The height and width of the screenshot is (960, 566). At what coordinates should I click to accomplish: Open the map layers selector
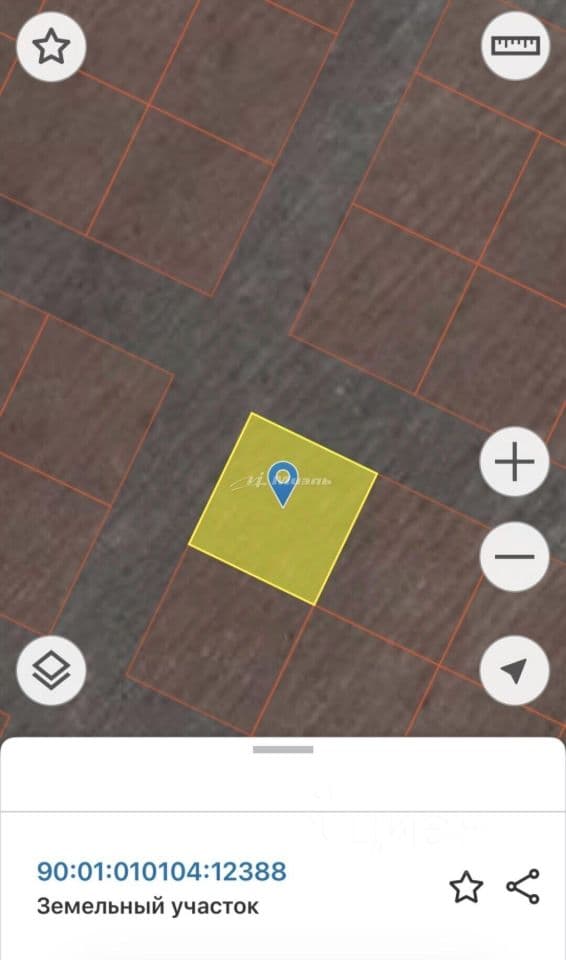[x=51, y=670]
